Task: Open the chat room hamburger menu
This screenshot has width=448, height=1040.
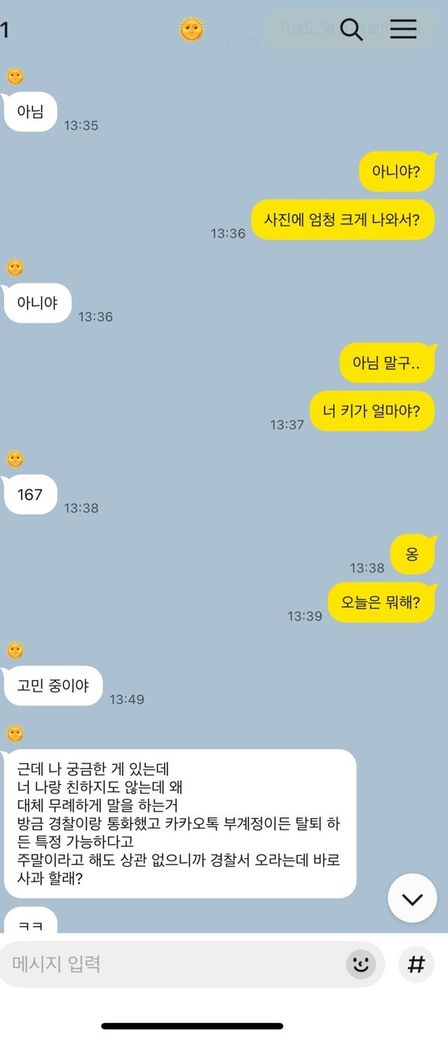Action: 403,29
